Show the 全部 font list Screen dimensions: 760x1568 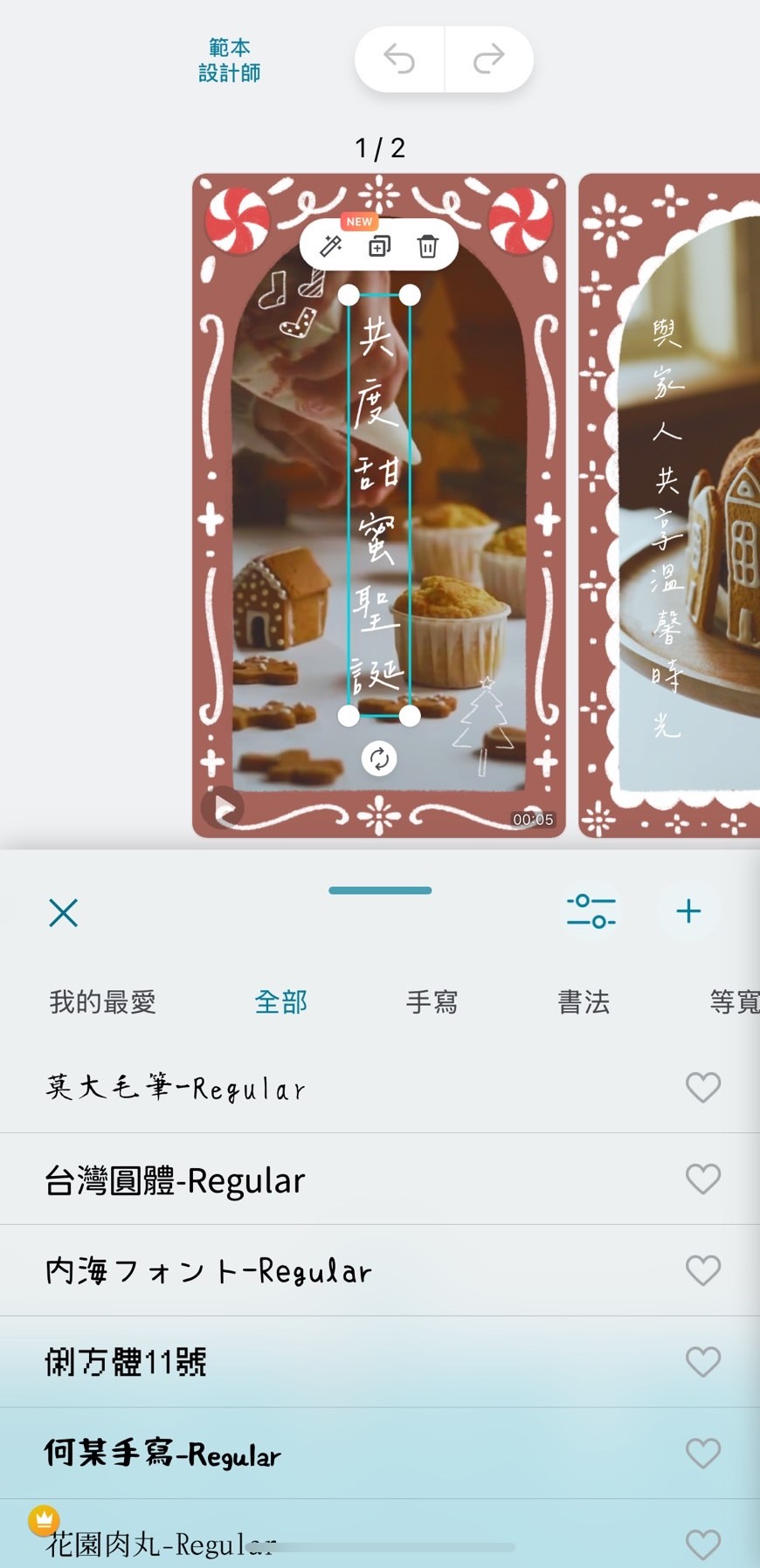click(280, 1001)
